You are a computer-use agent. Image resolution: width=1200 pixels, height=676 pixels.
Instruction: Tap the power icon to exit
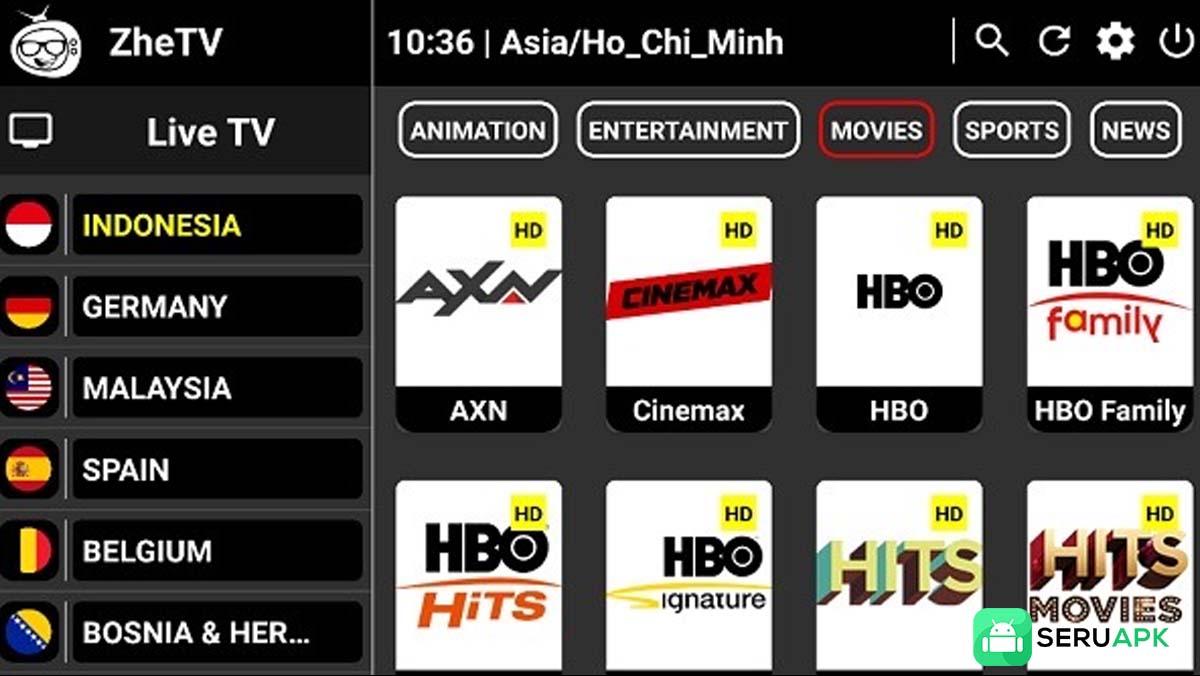click(x=1176, y=42)
